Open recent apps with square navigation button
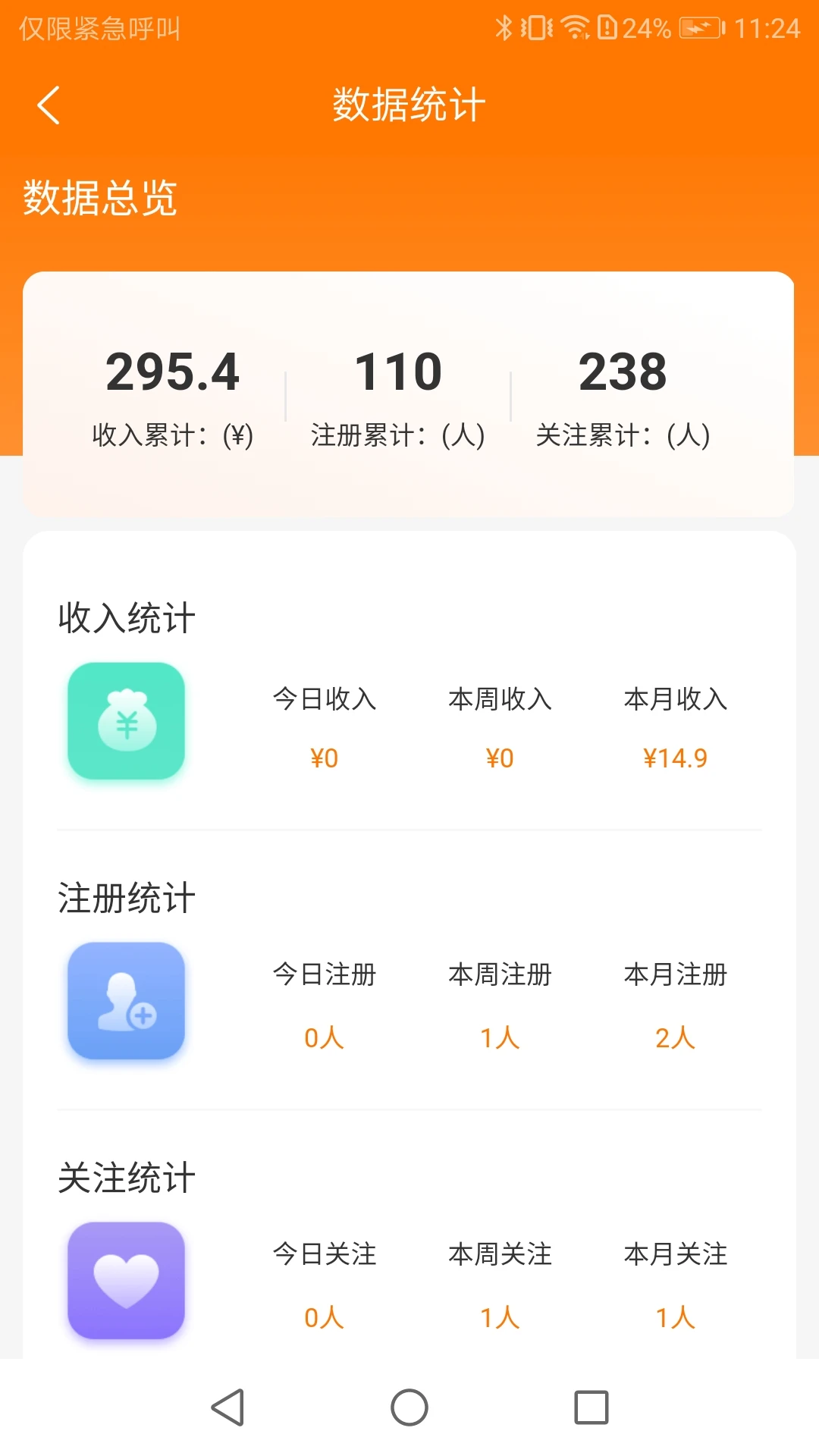This screenshot has height=1456, width=819. 590,1407
